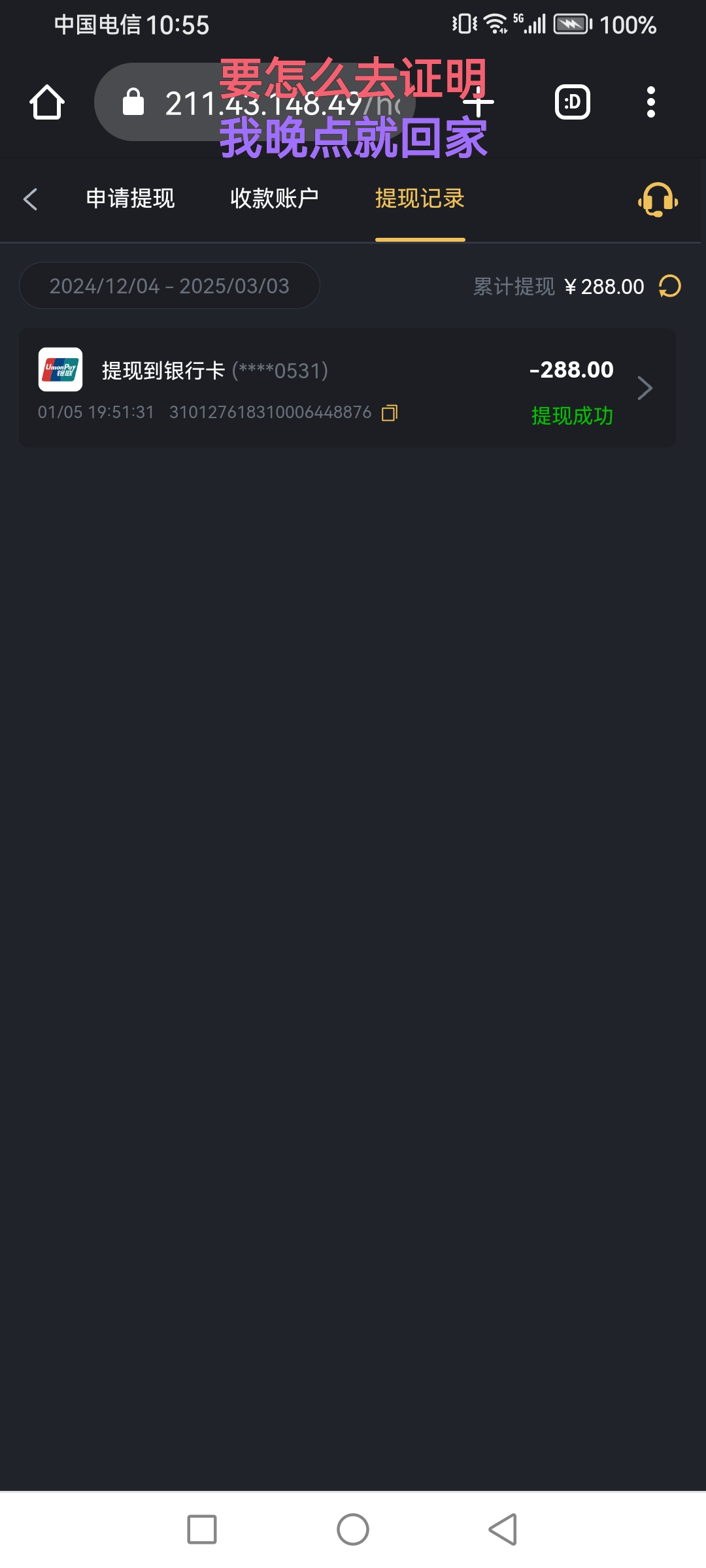The height and width of the screenshot is (1568, 706).
Task: Go back with the page back arrow
Action: click(x=30, y=199)
